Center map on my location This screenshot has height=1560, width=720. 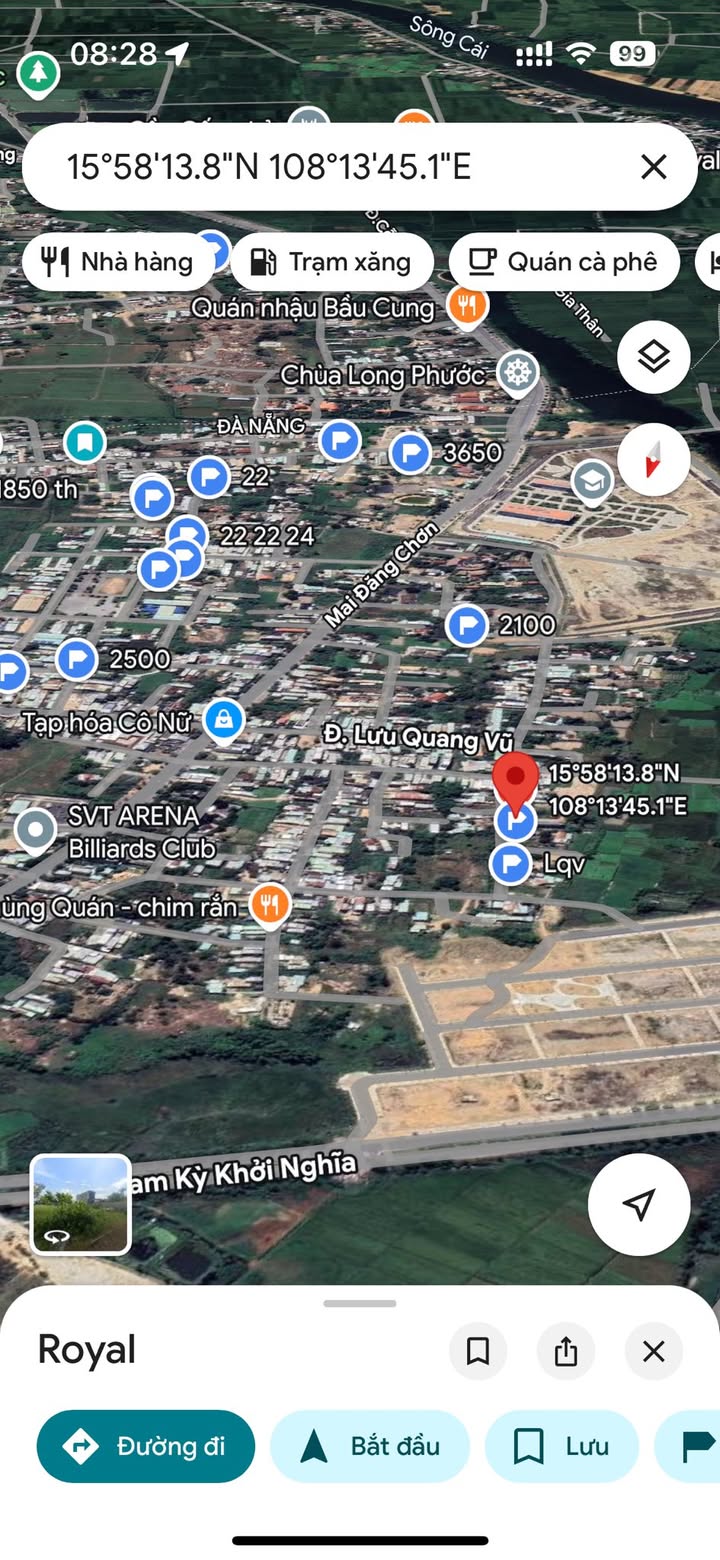638,1205
